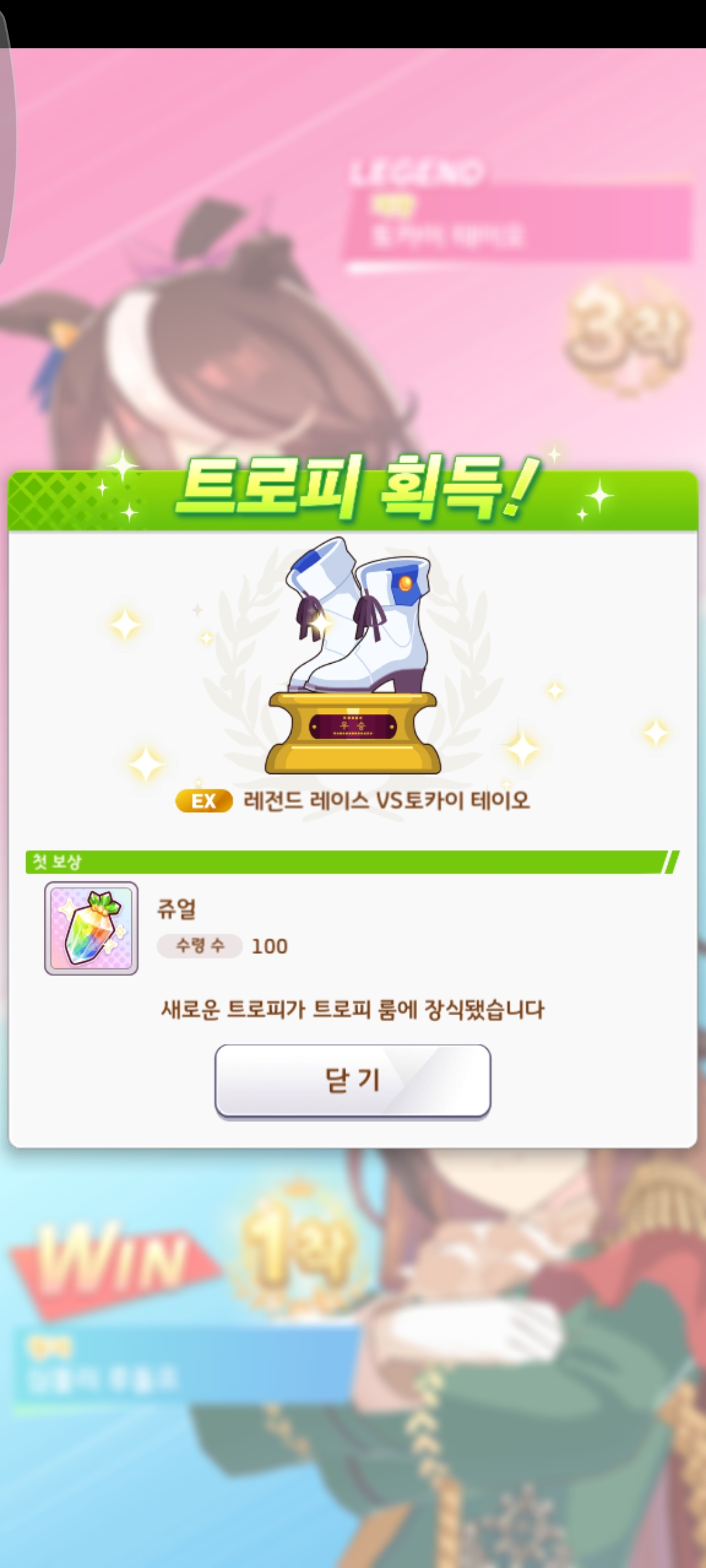The width and height of the screenshot is (706, 1568).
Task: Tap the 쥬얼 reward item icon
Action: (92, 928)
